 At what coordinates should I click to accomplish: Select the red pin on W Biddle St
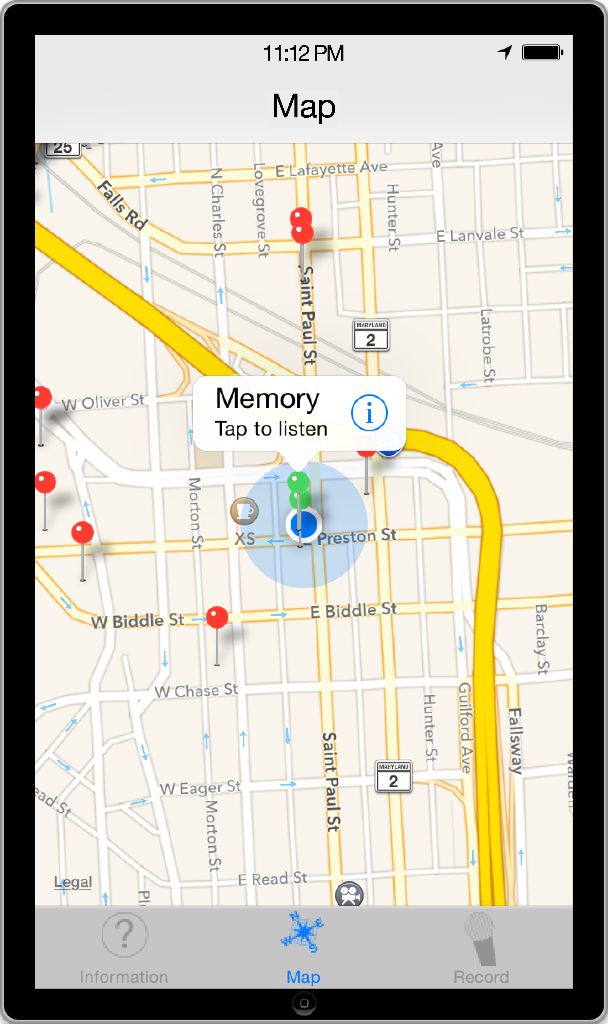click(217, 618)
